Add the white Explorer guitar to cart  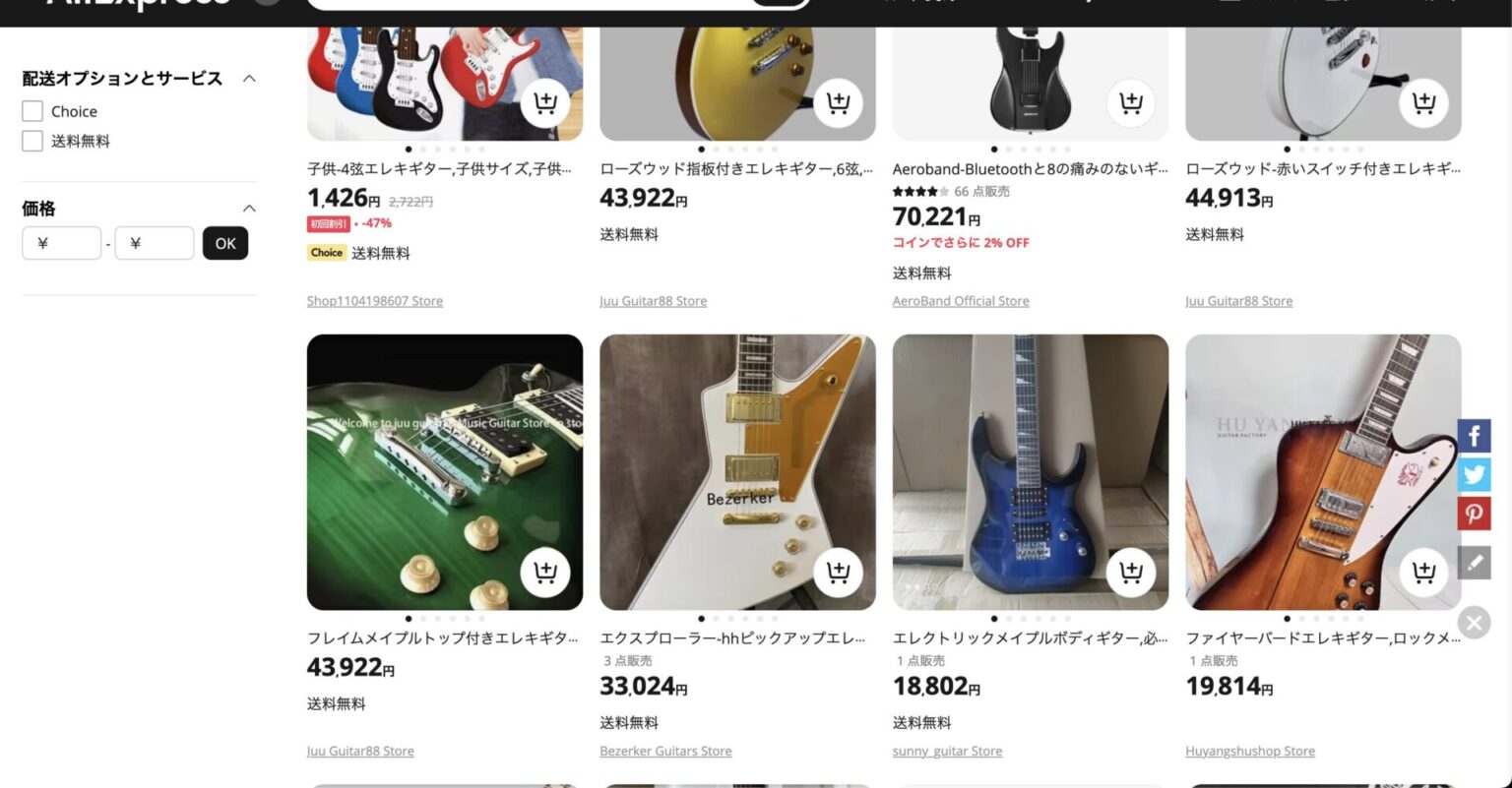tap(838, 572)
